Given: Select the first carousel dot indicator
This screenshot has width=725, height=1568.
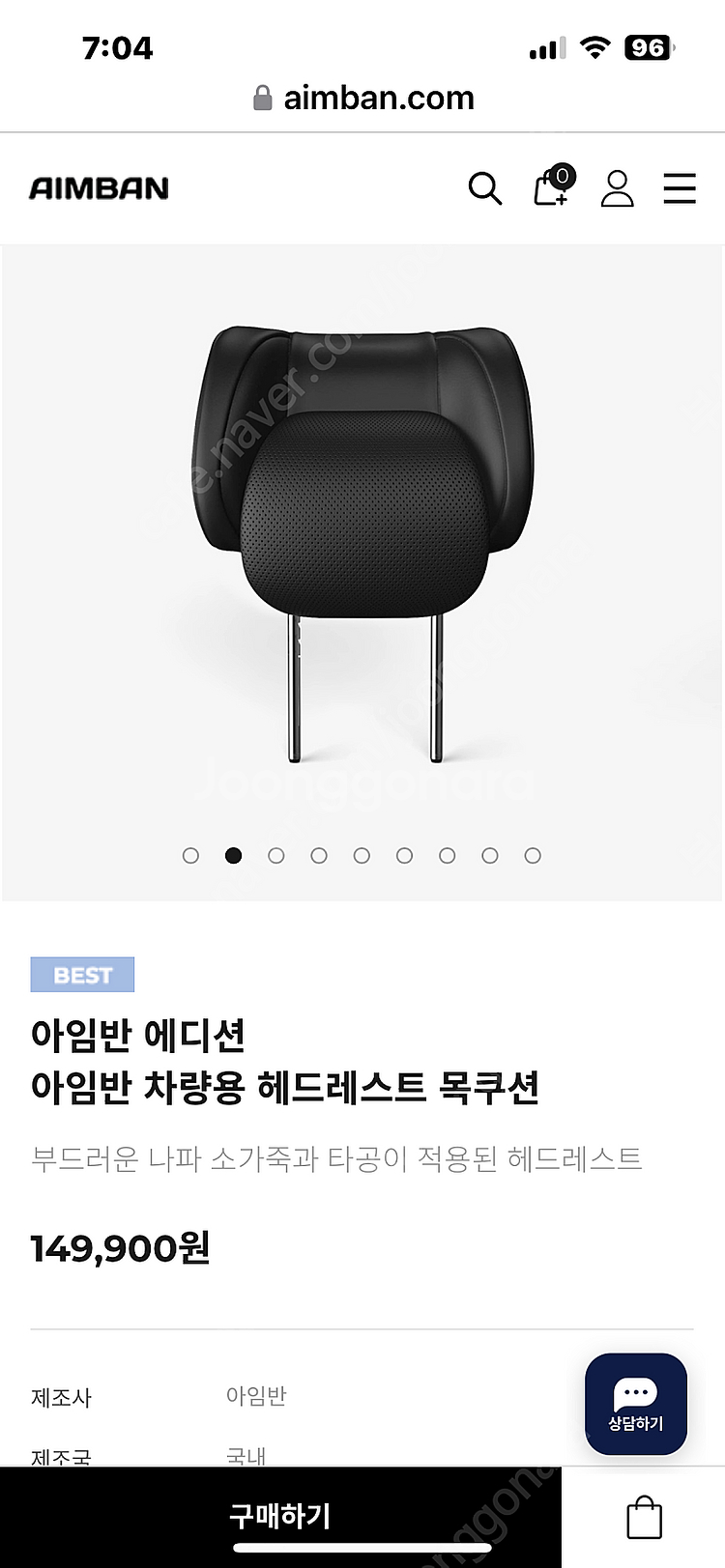Looking at the screenshot, I should pos(191,855).
